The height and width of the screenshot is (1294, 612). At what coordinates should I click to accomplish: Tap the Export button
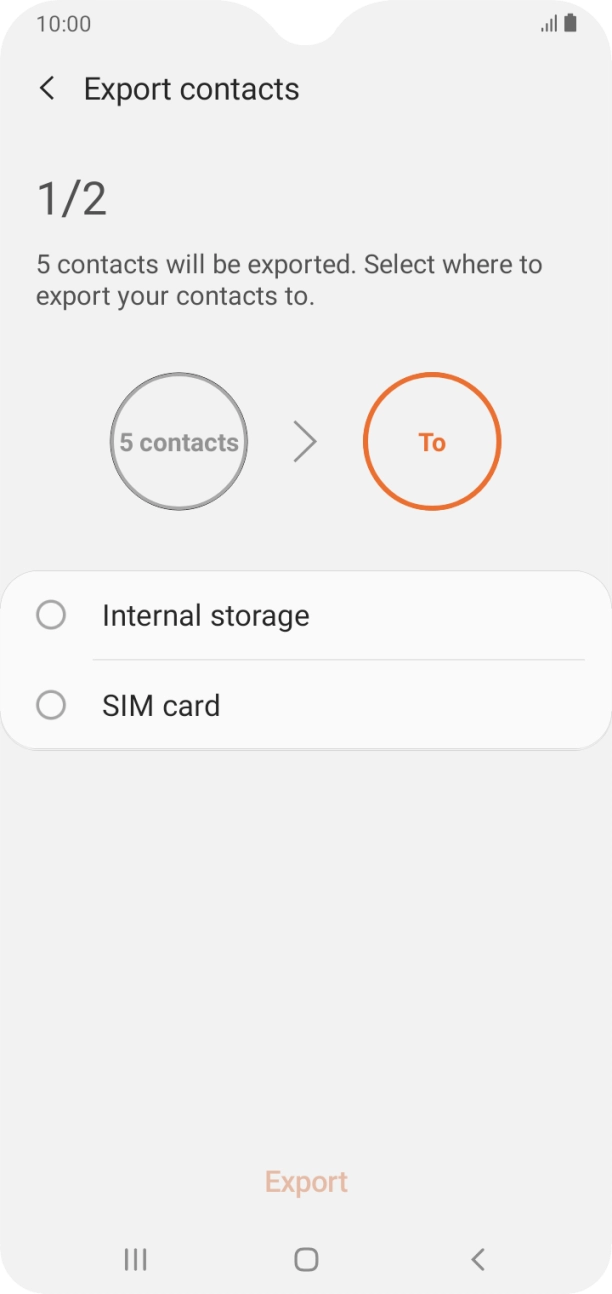(306, 1182)
